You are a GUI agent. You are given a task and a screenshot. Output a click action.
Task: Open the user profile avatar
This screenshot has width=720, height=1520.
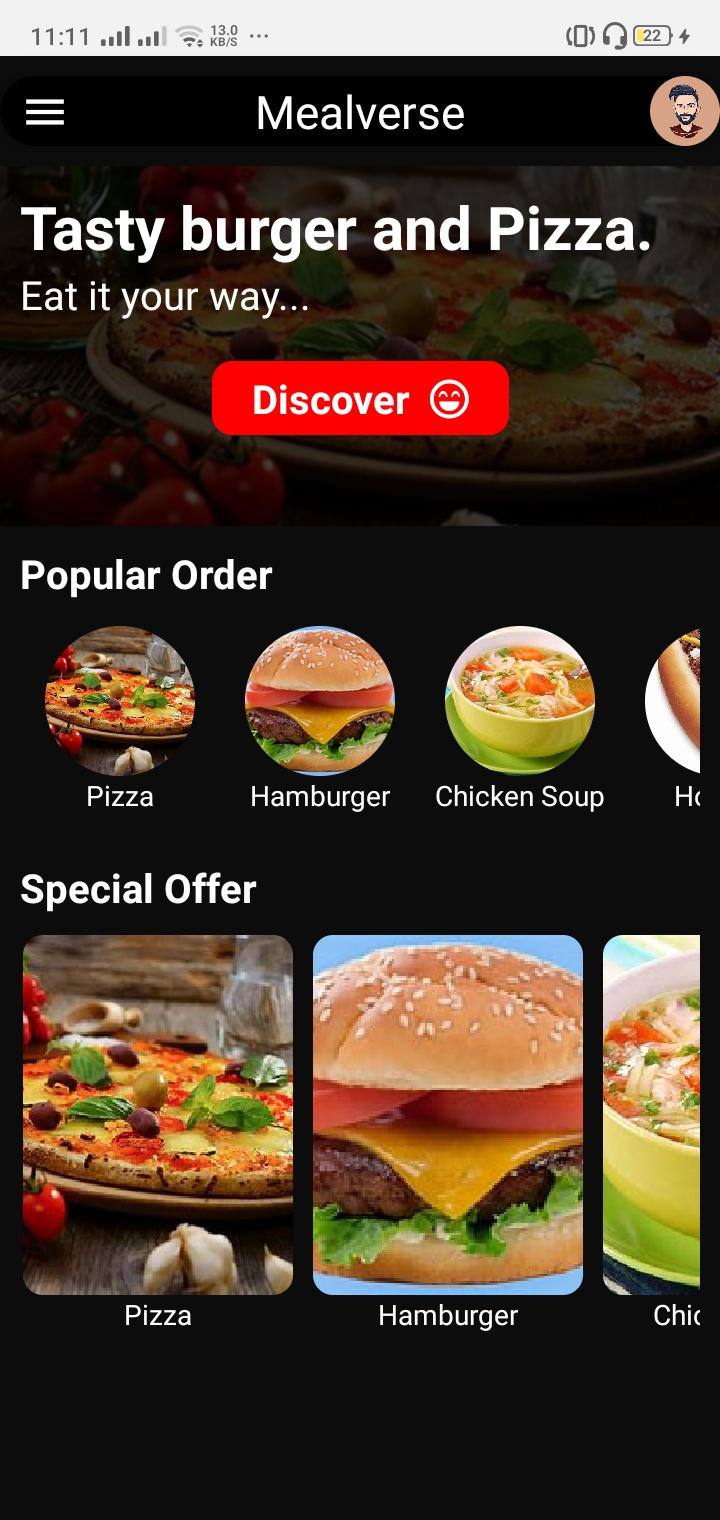point(684,112)
